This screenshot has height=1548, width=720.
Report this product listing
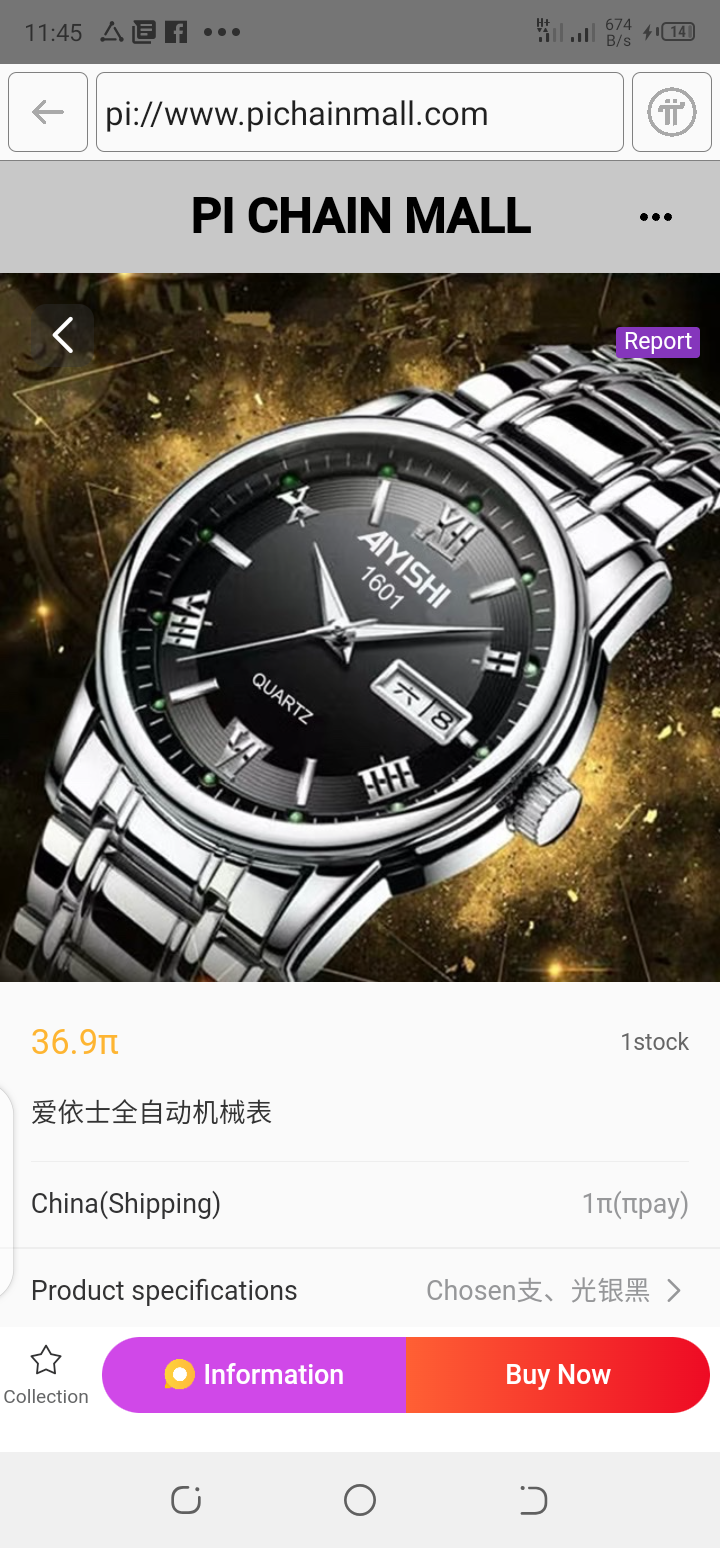point(657,342)
